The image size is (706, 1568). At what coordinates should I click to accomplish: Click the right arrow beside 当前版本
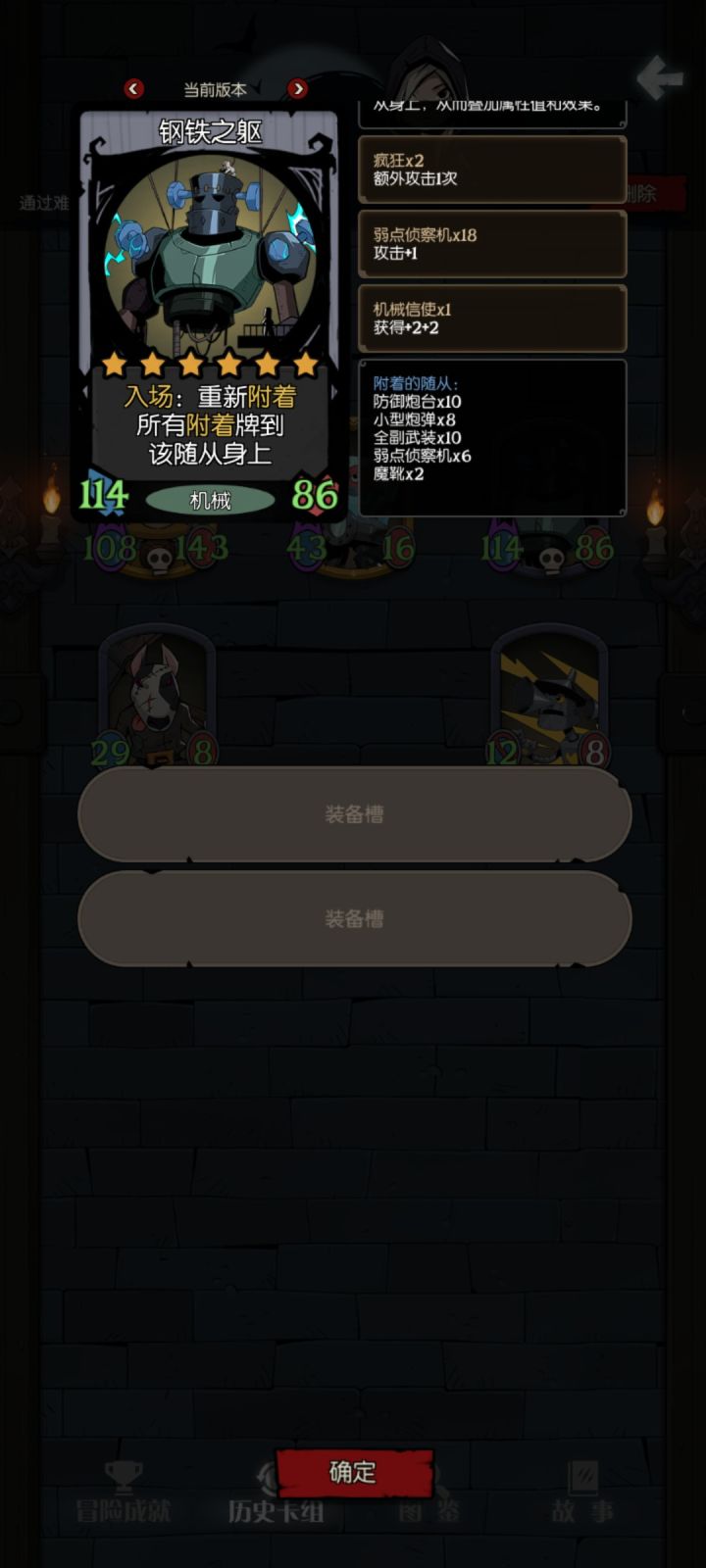pyautogui.click(x=298, y=88)
